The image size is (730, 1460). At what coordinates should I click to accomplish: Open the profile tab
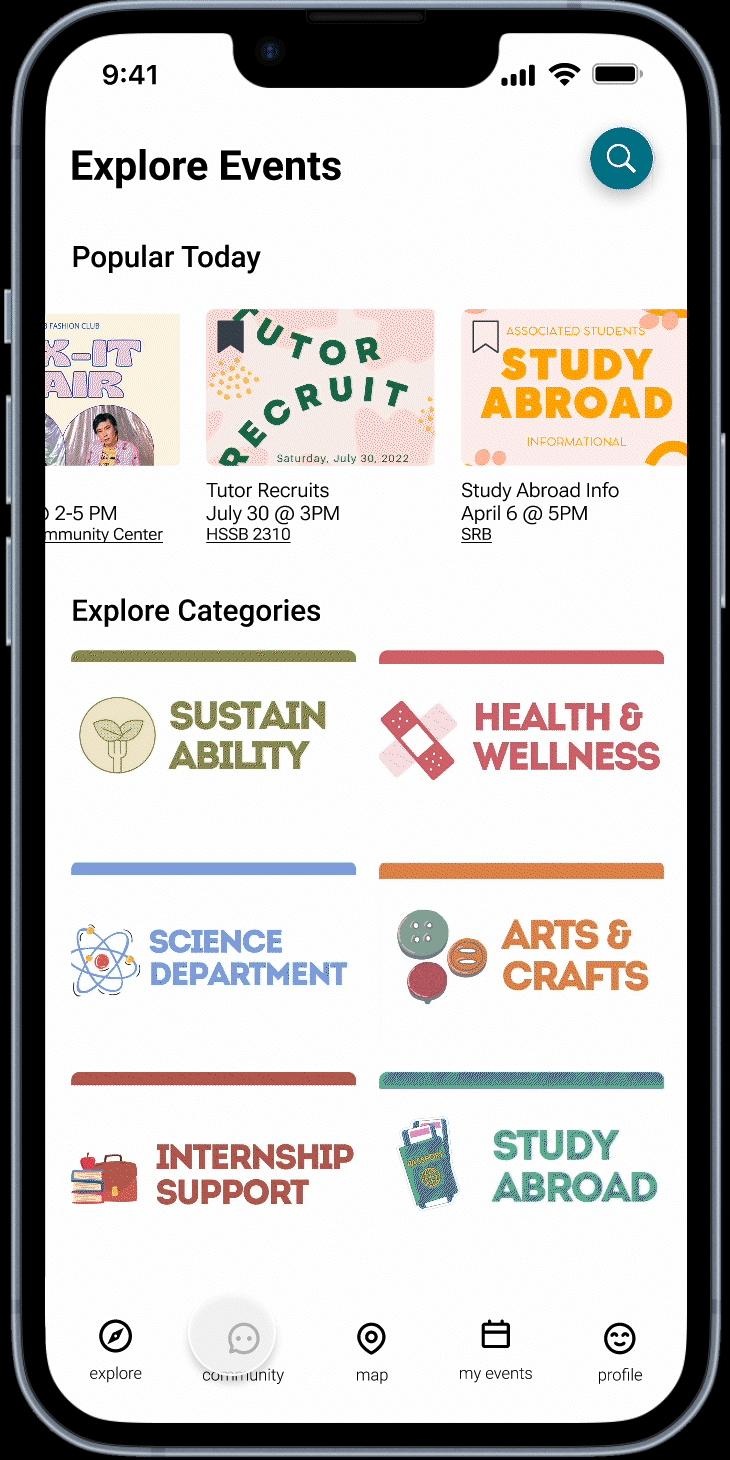[620, 1350]
